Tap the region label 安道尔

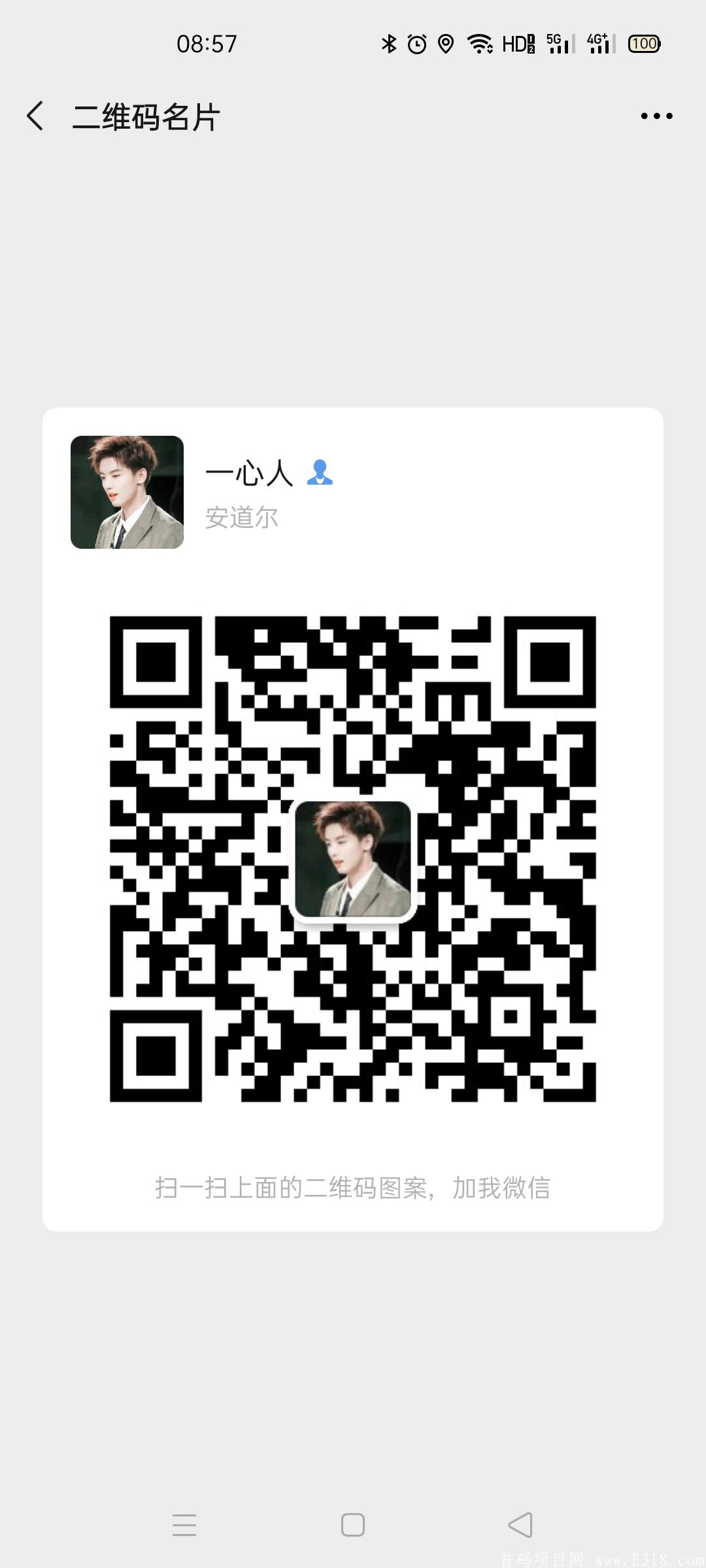tap(242, 518)
